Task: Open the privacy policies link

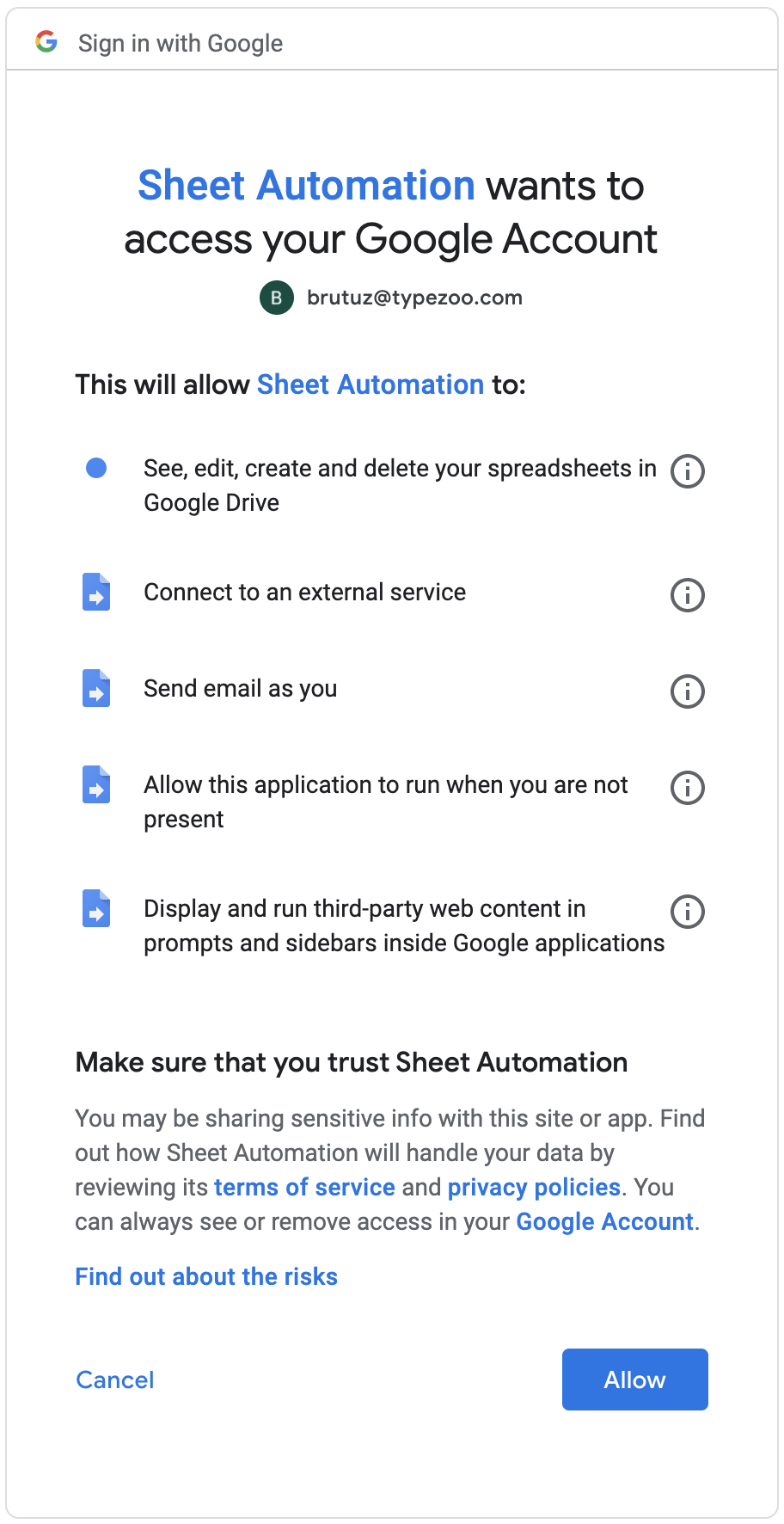Action: [x=534, y=1188]
